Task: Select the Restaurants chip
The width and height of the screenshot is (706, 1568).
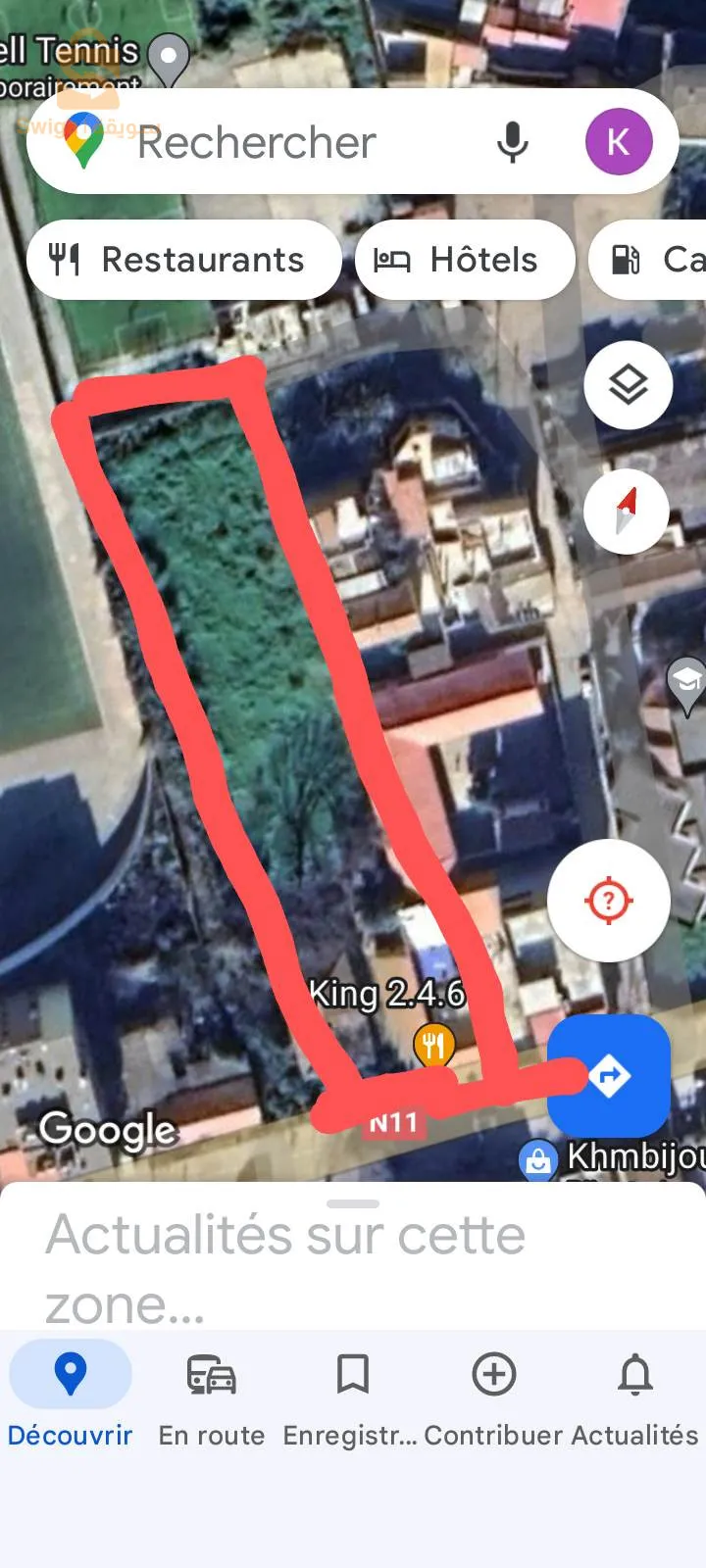Action: pyautogui.click(x=183, y=260)
